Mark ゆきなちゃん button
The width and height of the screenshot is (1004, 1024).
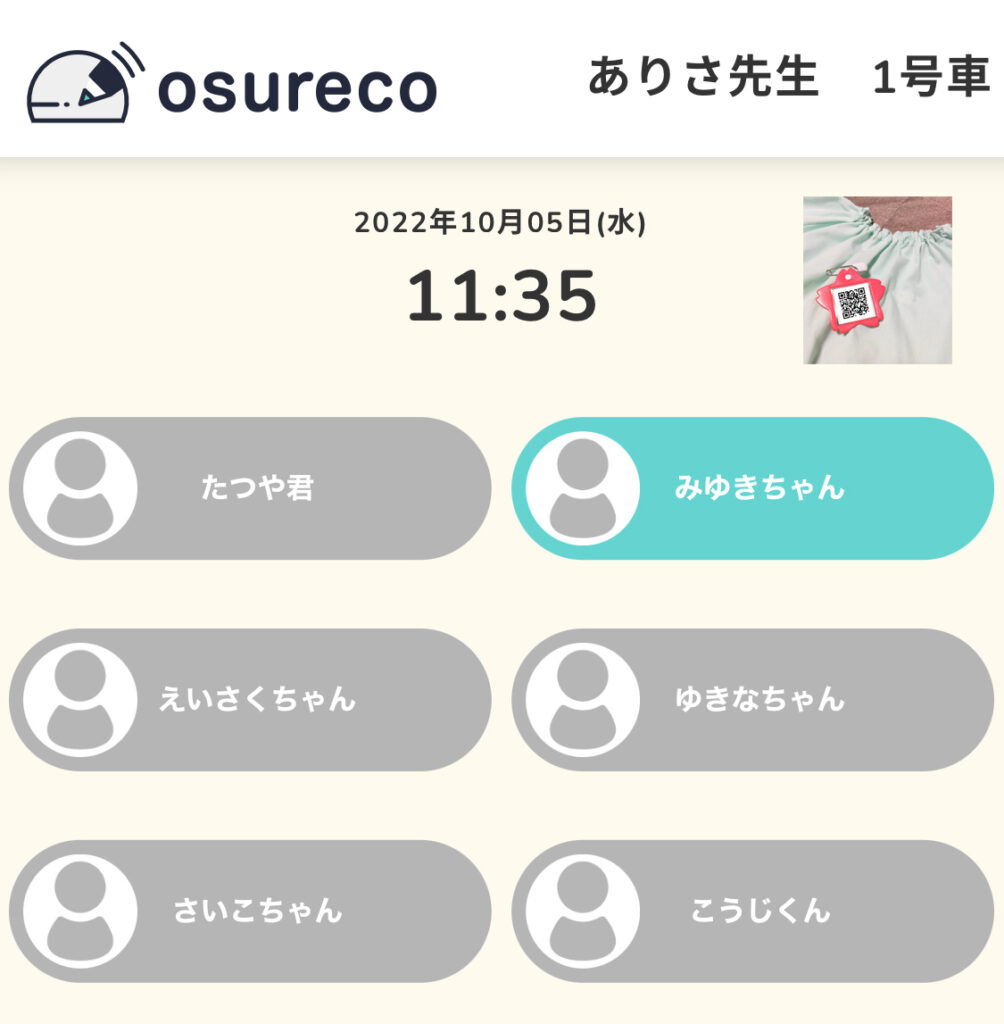click(752, 699)
